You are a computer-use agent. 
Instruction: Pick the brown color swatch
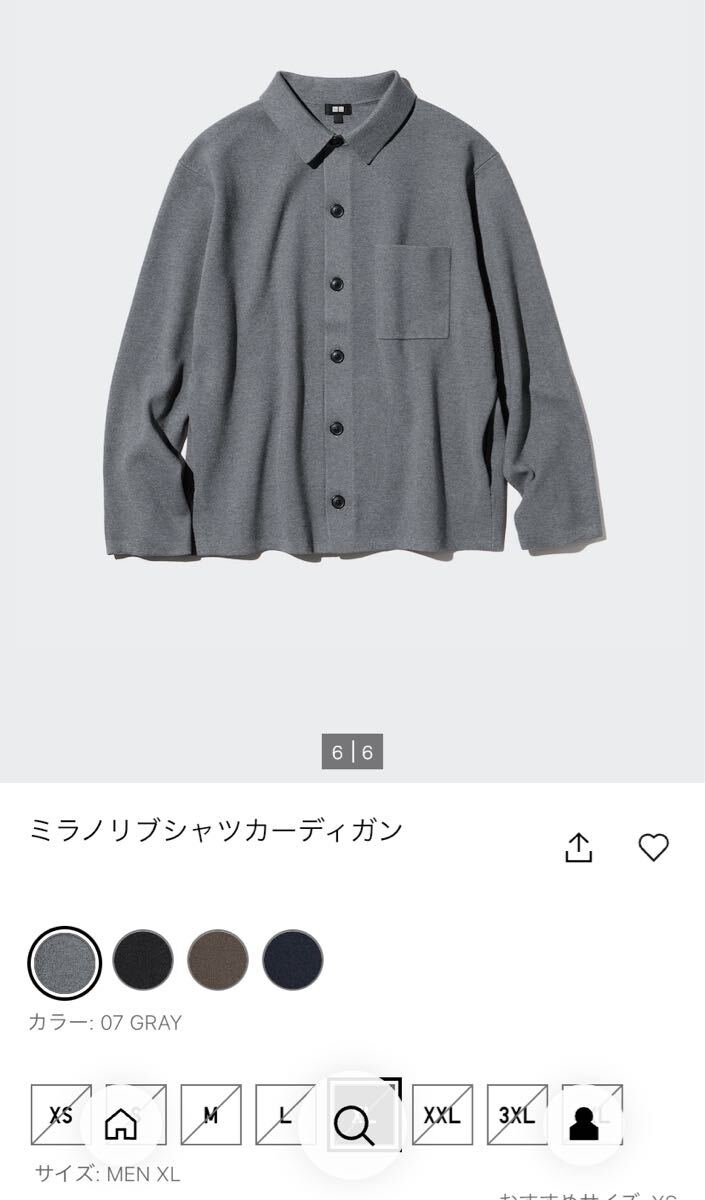tap(218, 960)
